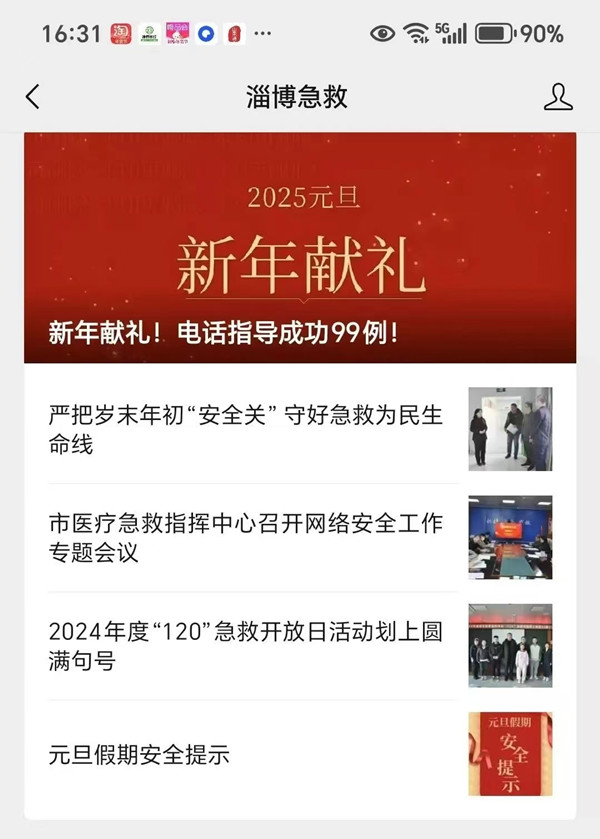600x839 pixels.
Task: Open article 元旦假期安全提示
Action: (x=140, y=754)
